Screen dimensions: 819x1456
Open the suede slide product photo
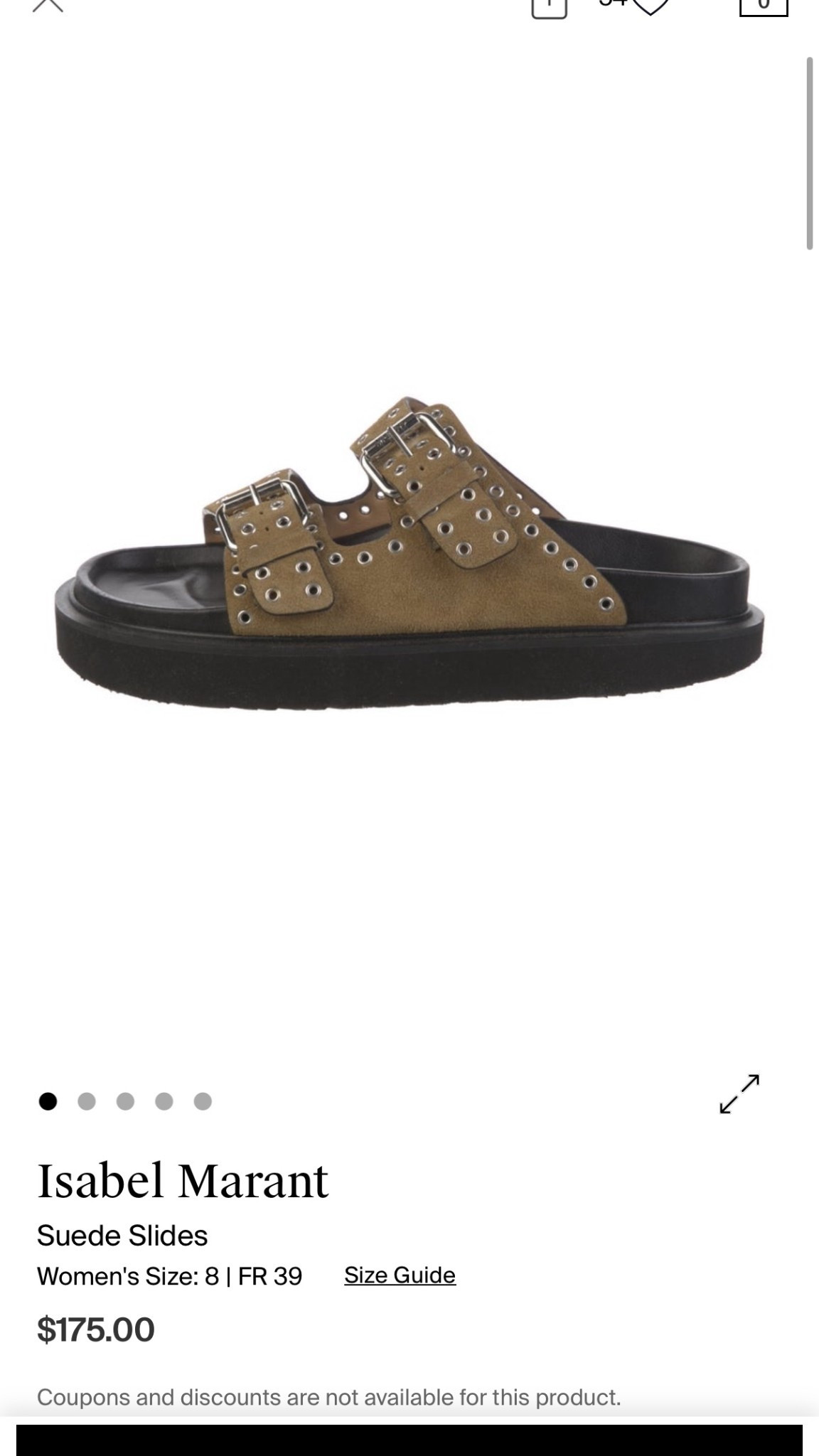pos(409,555)
